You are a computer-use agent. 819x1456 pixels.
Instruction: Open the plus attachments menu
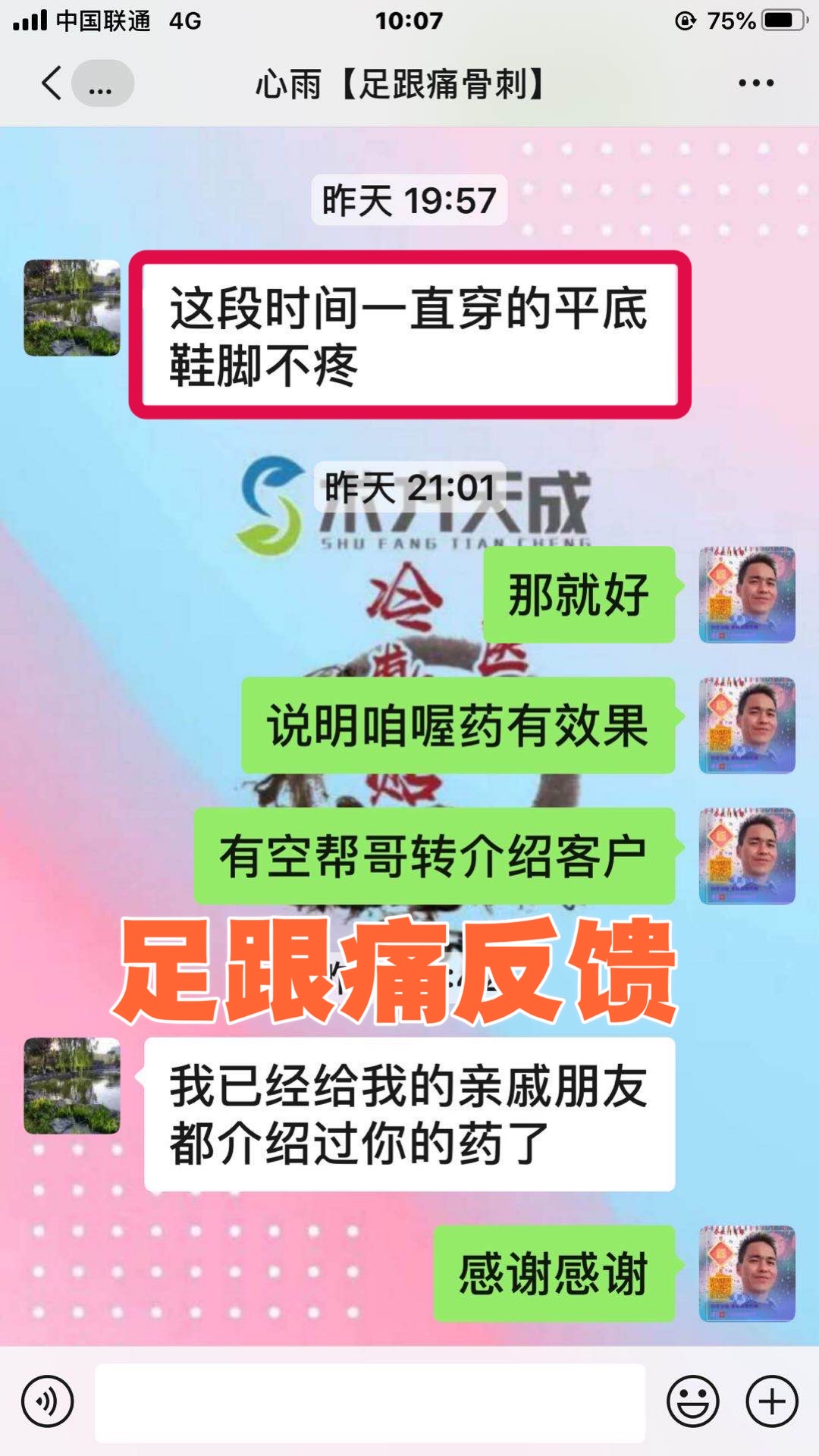pos(772,1401)
